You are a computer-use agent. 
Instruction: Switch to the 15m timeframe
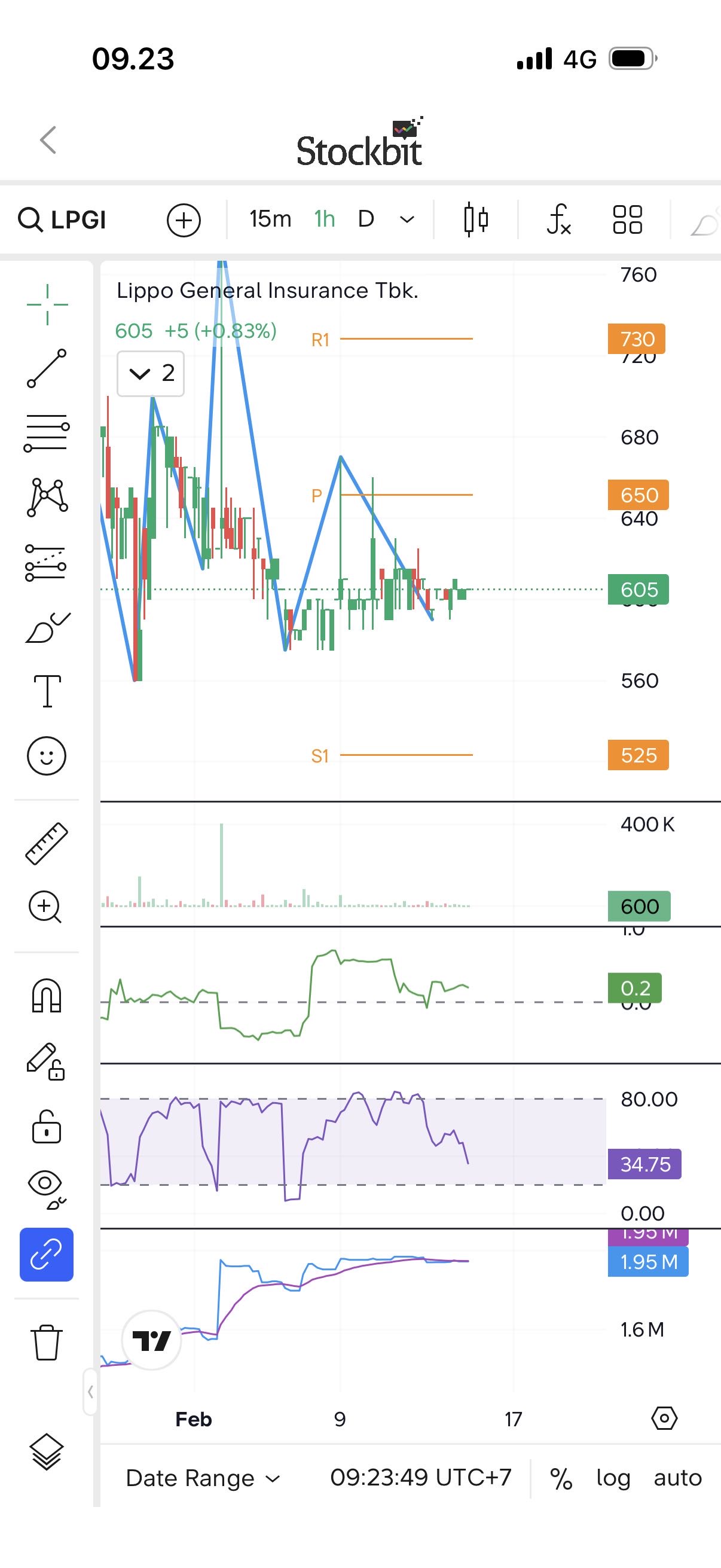[270, 218]
